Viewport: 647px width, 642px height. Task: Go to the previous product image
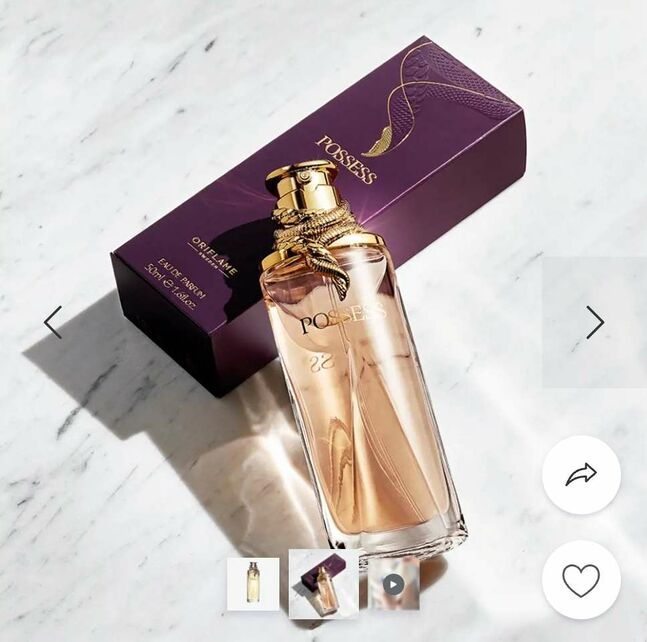click(x=53, y=322)
